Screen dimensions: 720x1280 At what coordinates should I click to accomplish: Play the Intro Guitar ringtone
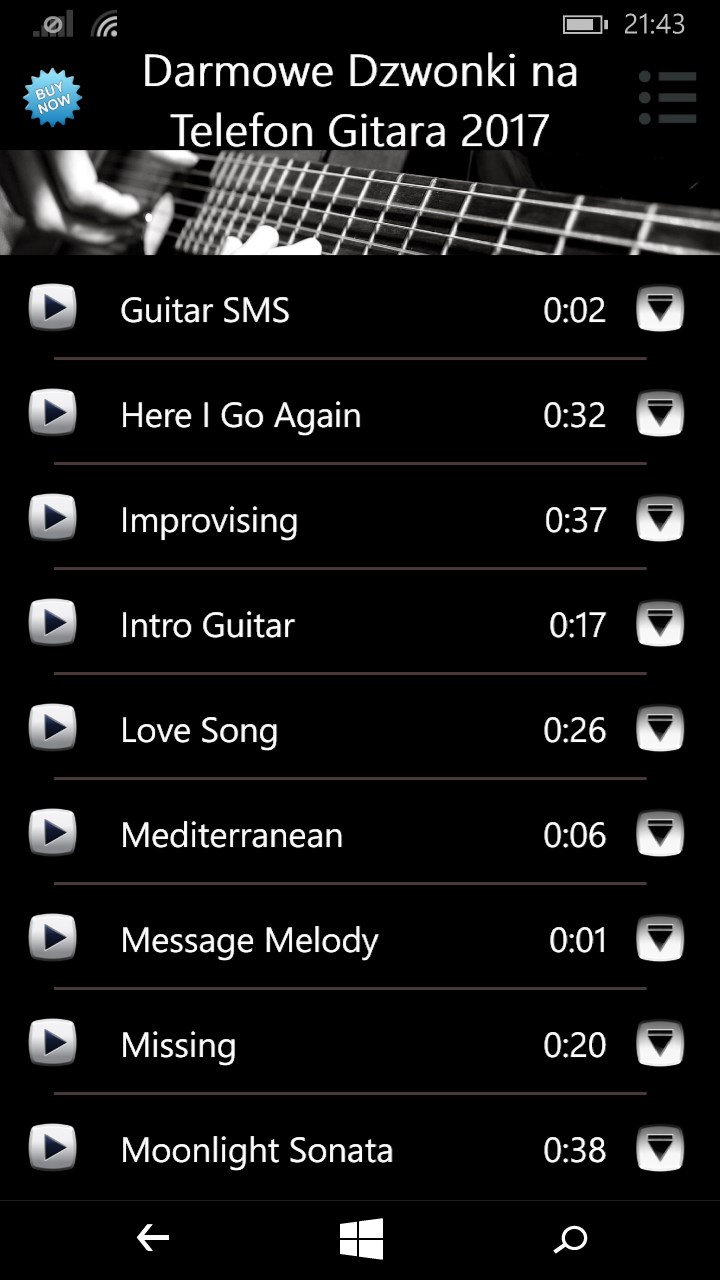53,624
